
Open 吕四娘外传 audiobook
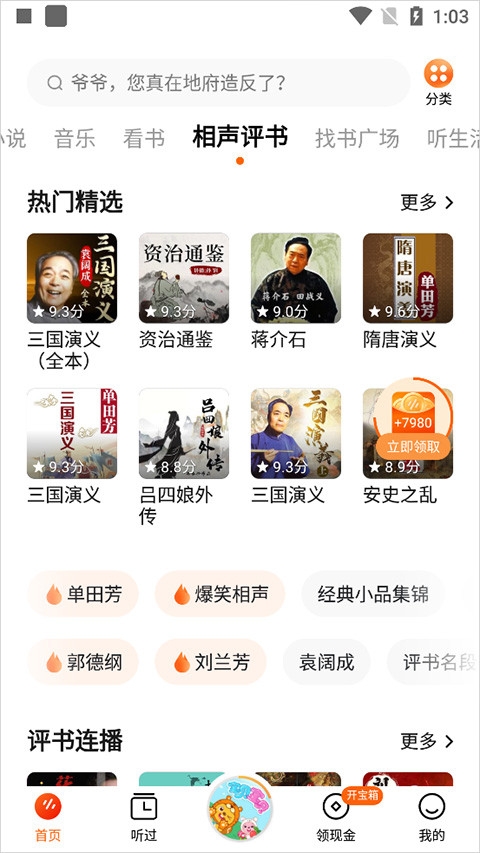(x=183, y=457)
